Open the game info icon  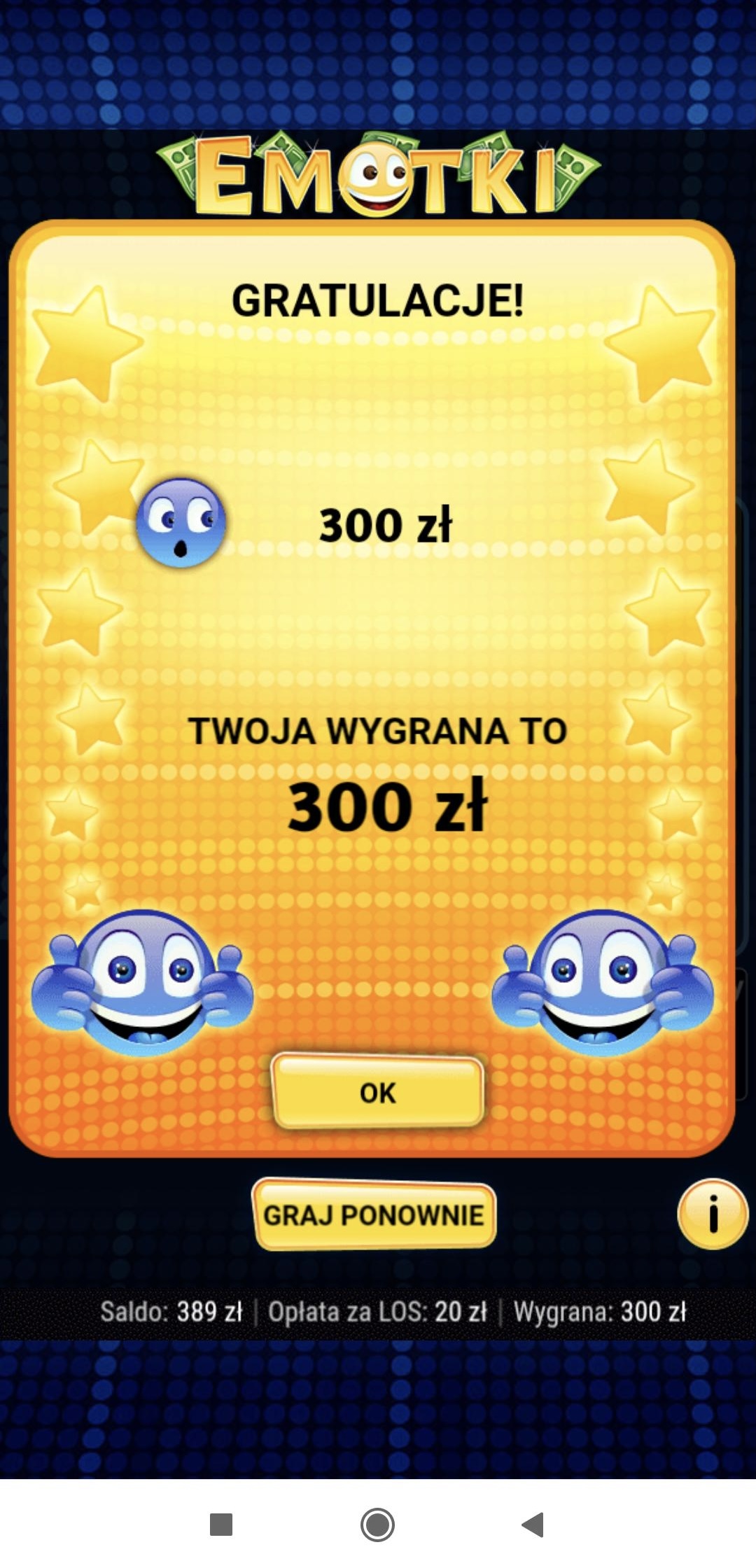tap(712, 1214)
